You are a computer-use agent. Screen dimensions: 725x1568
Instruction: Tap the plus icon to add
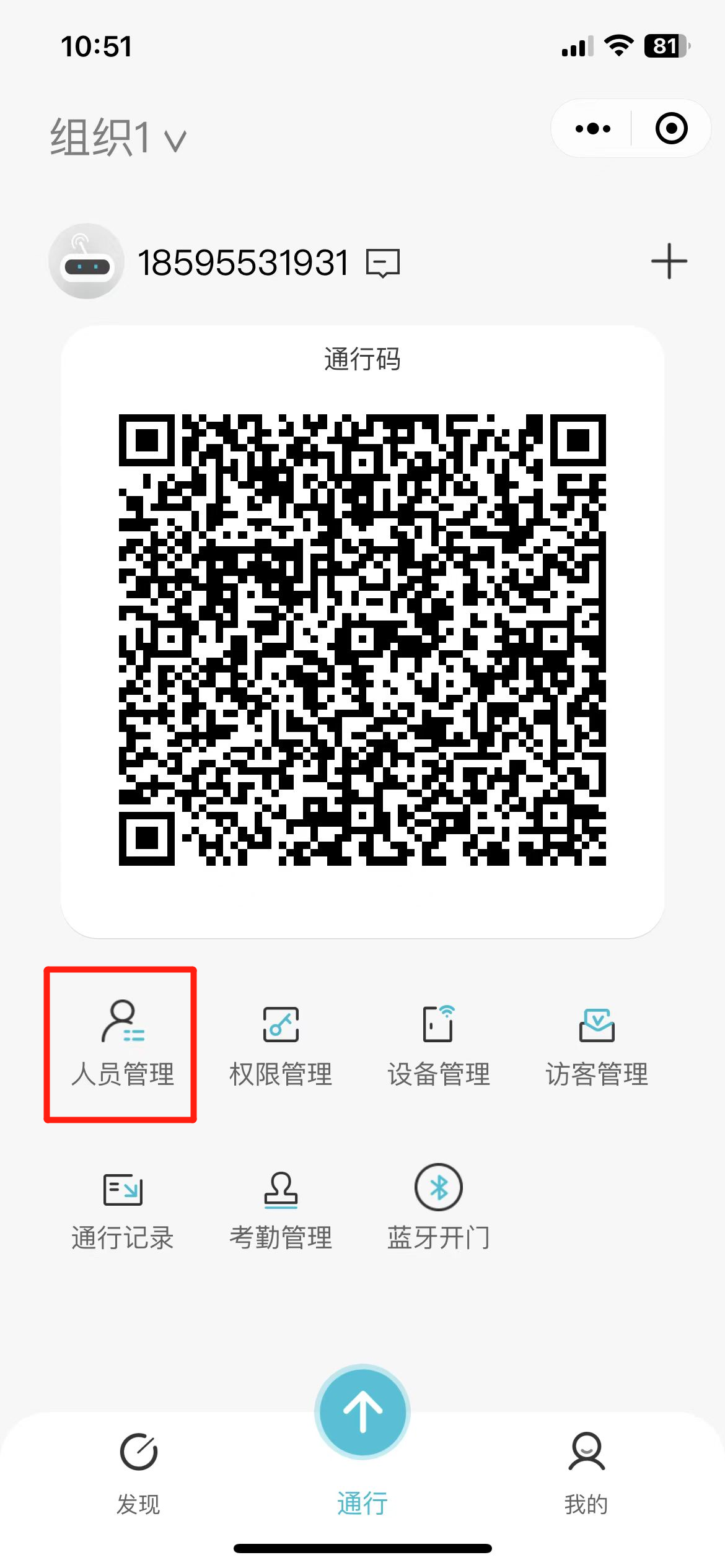tap(669, 261)
